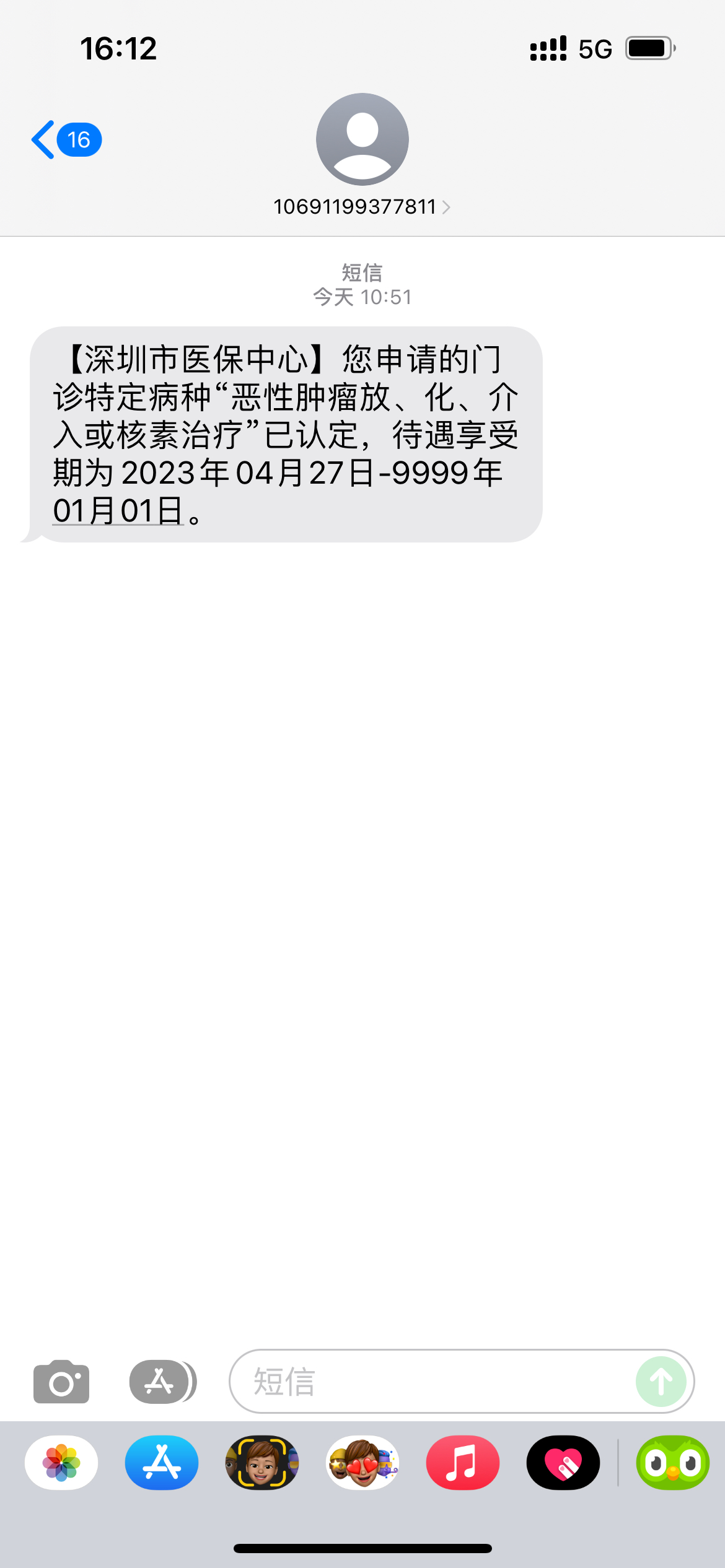Image resolution: width=725 pixels, height=1568 pixels.
Task: Tap the underlined date in the message
Action: pyautogui.click(x=118, y=511)
